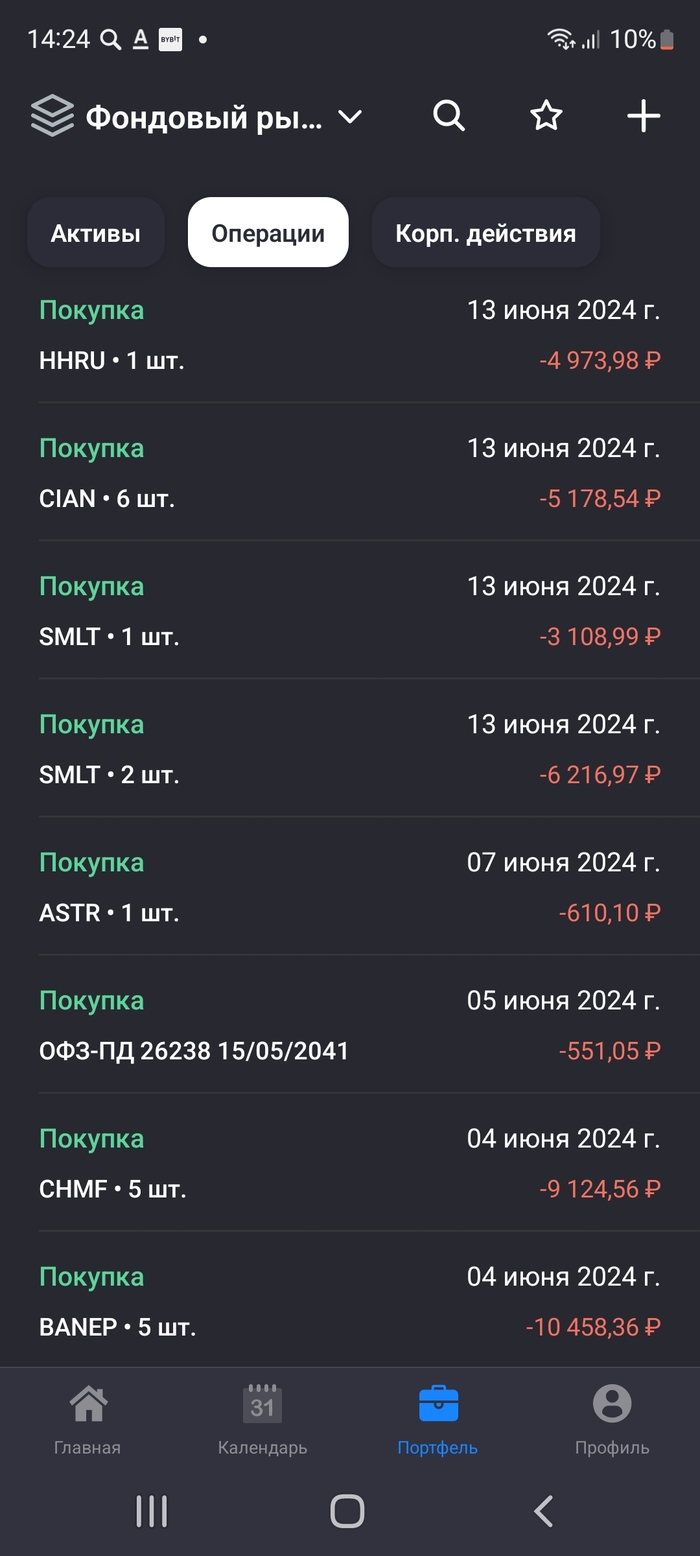This screenshot has height=1556, width=700.
Task: Open the Календарь tab
Action: pyautogui.click(x=262, y=1419)
